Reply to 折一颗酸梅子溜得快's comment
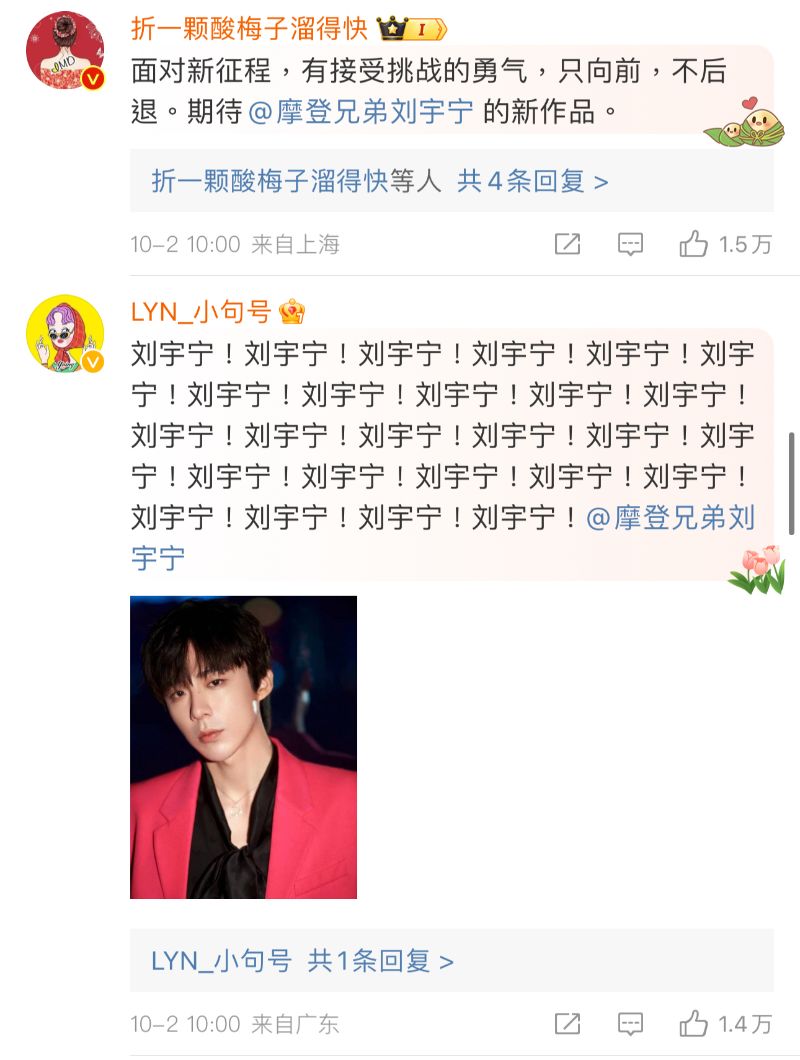 click(x=630, y=244)
